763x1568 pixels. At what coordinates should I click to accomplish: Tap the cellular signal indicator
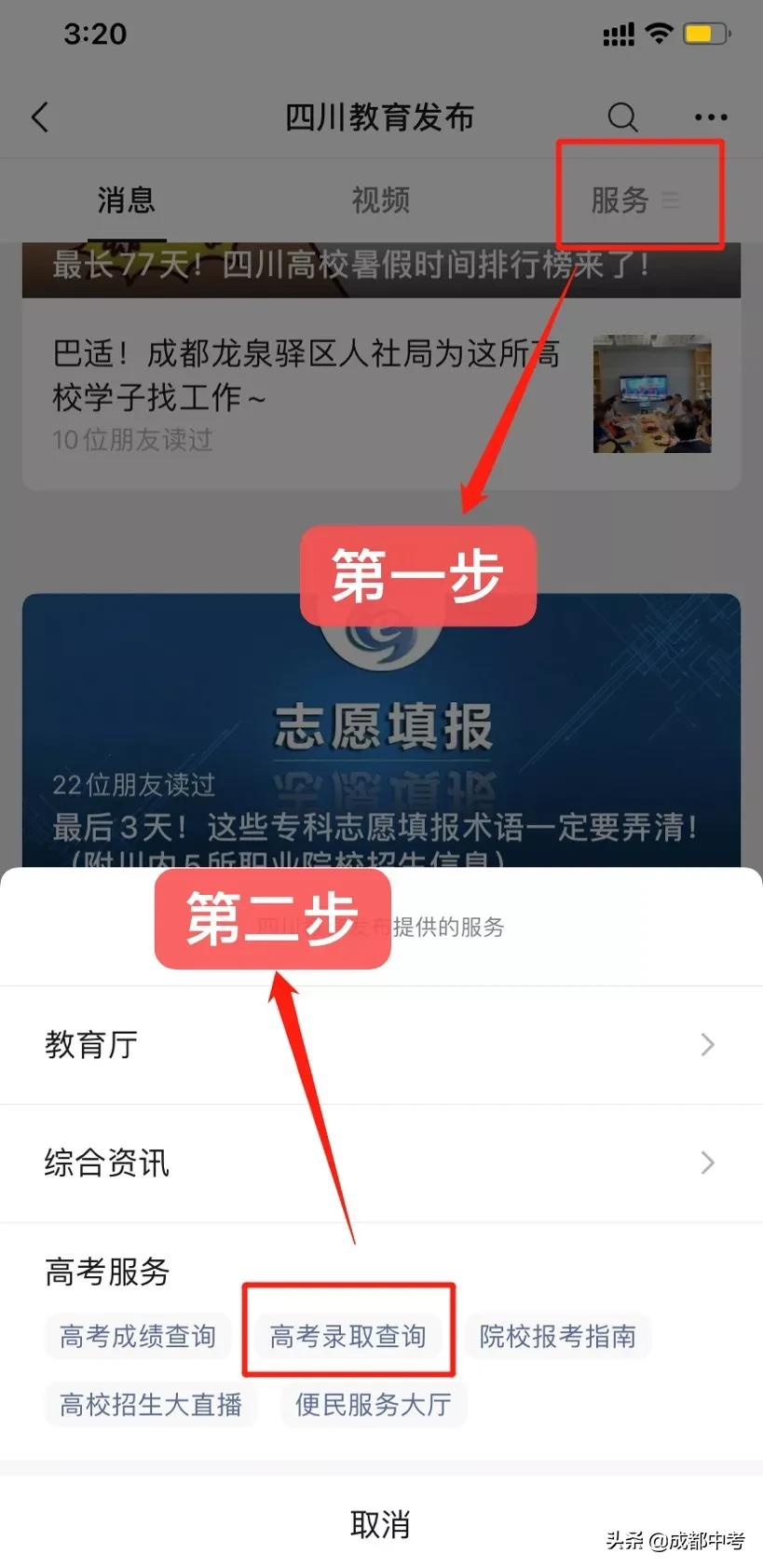617,34
